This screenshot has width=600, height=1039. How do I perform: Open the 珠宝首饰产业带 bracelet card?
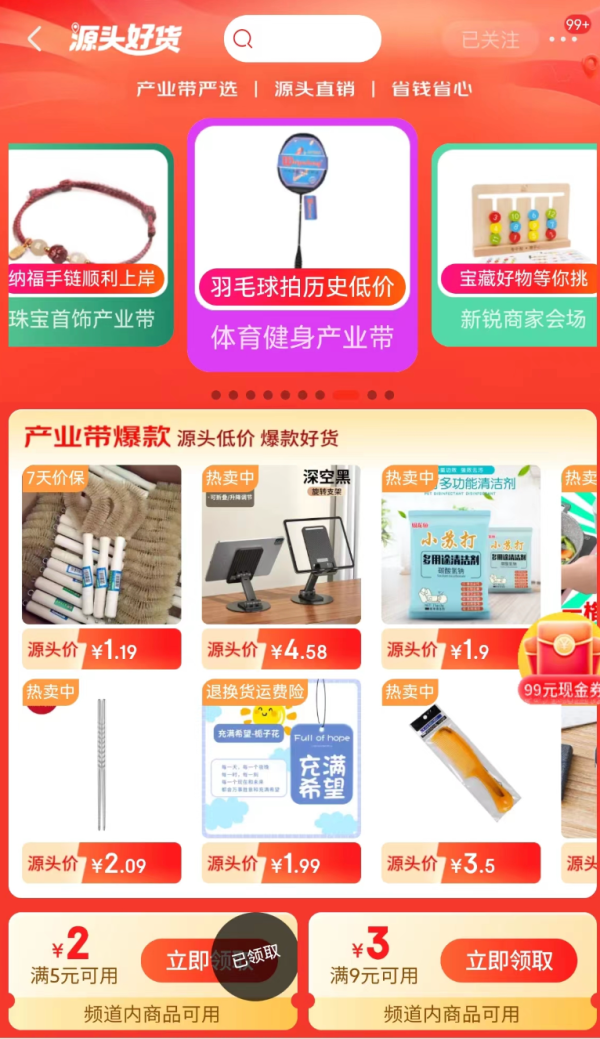pos(91,245)
